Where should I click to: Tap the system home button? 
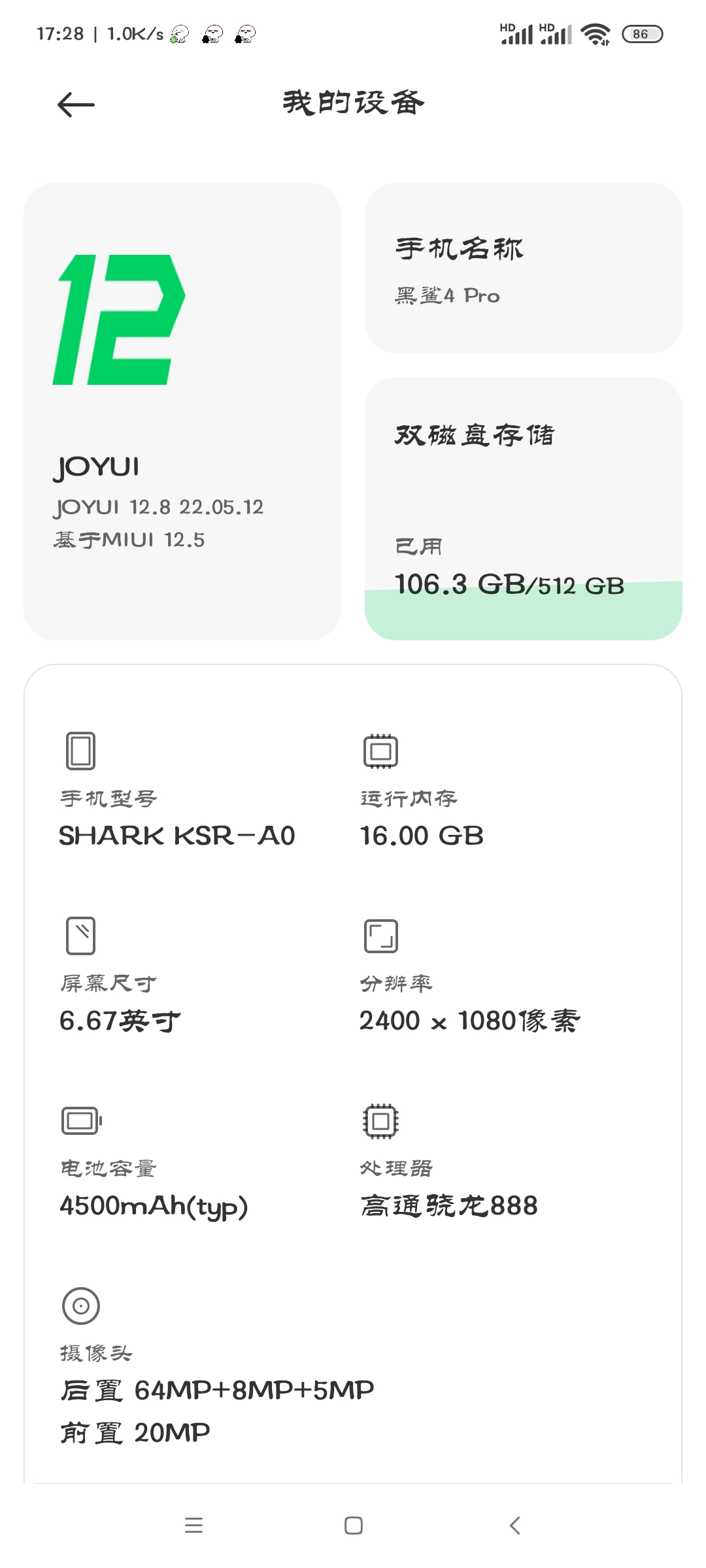click(x=354, y=1526)
